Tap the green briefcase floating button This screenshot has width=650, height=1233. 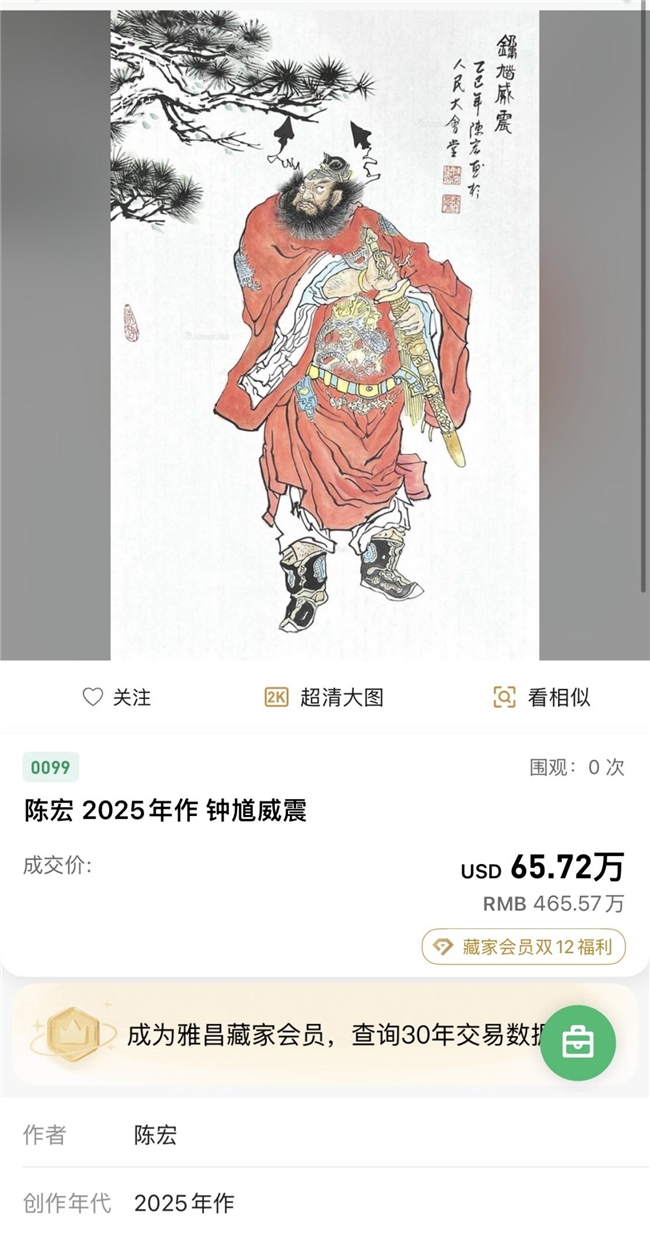[x=577, y=1042]
